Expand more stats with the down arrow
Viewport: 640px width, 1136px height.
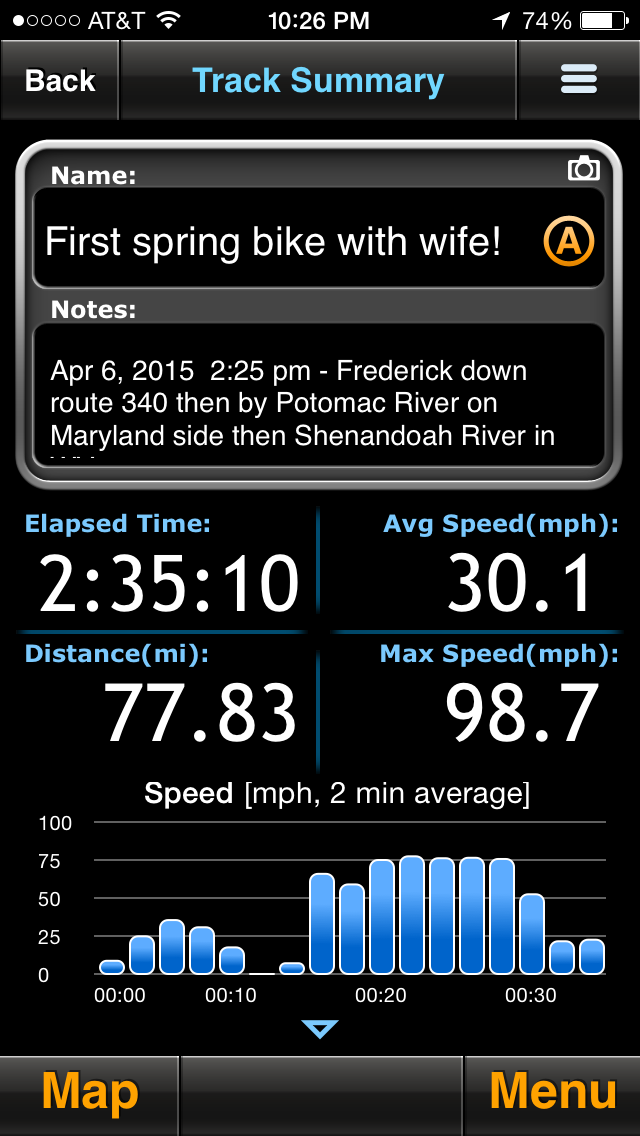[x=320, y=1028]
